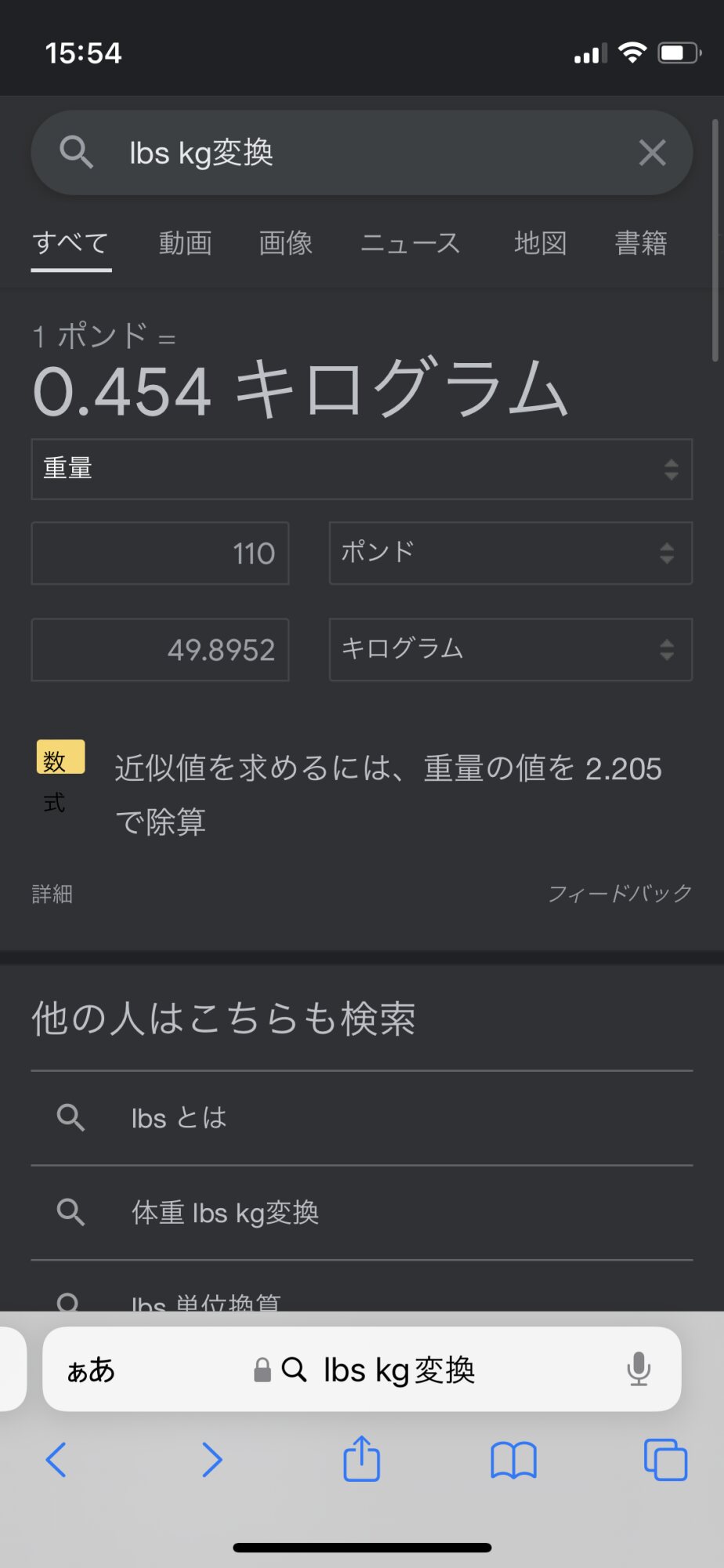Screen dimensions: 724x1568
Task: Open the Safari tabs overview
Action: (x=665, y=1459)
